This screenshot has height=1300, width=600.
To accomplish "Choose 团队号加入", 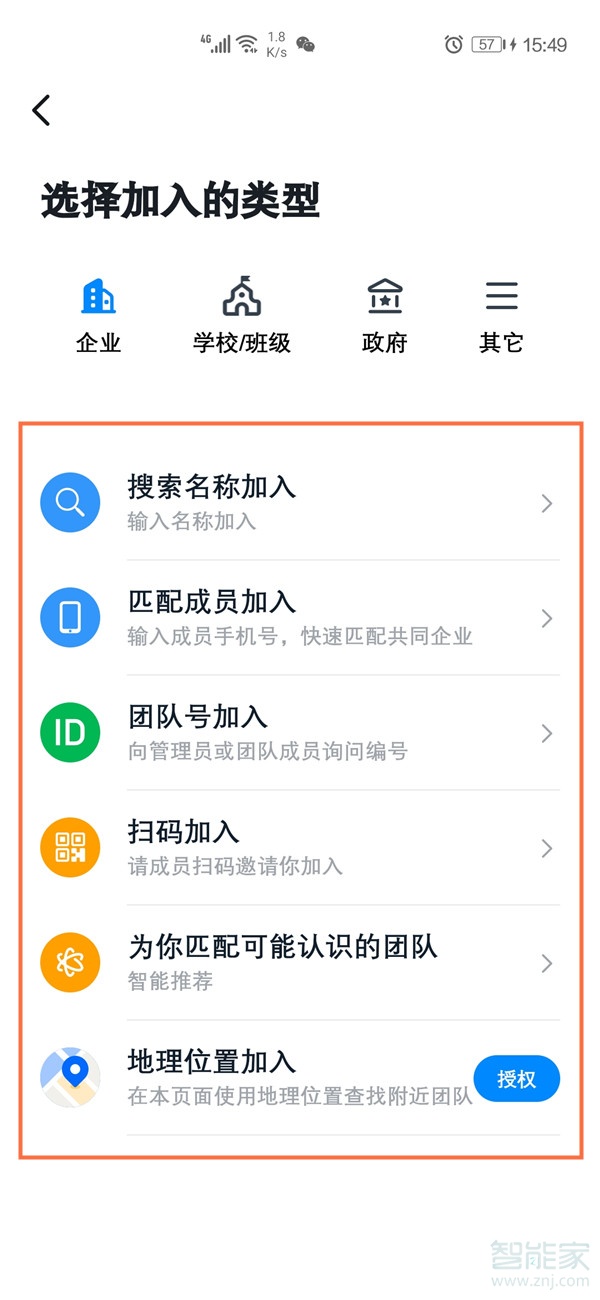I will pyautogui.click(x=300, y=733).
